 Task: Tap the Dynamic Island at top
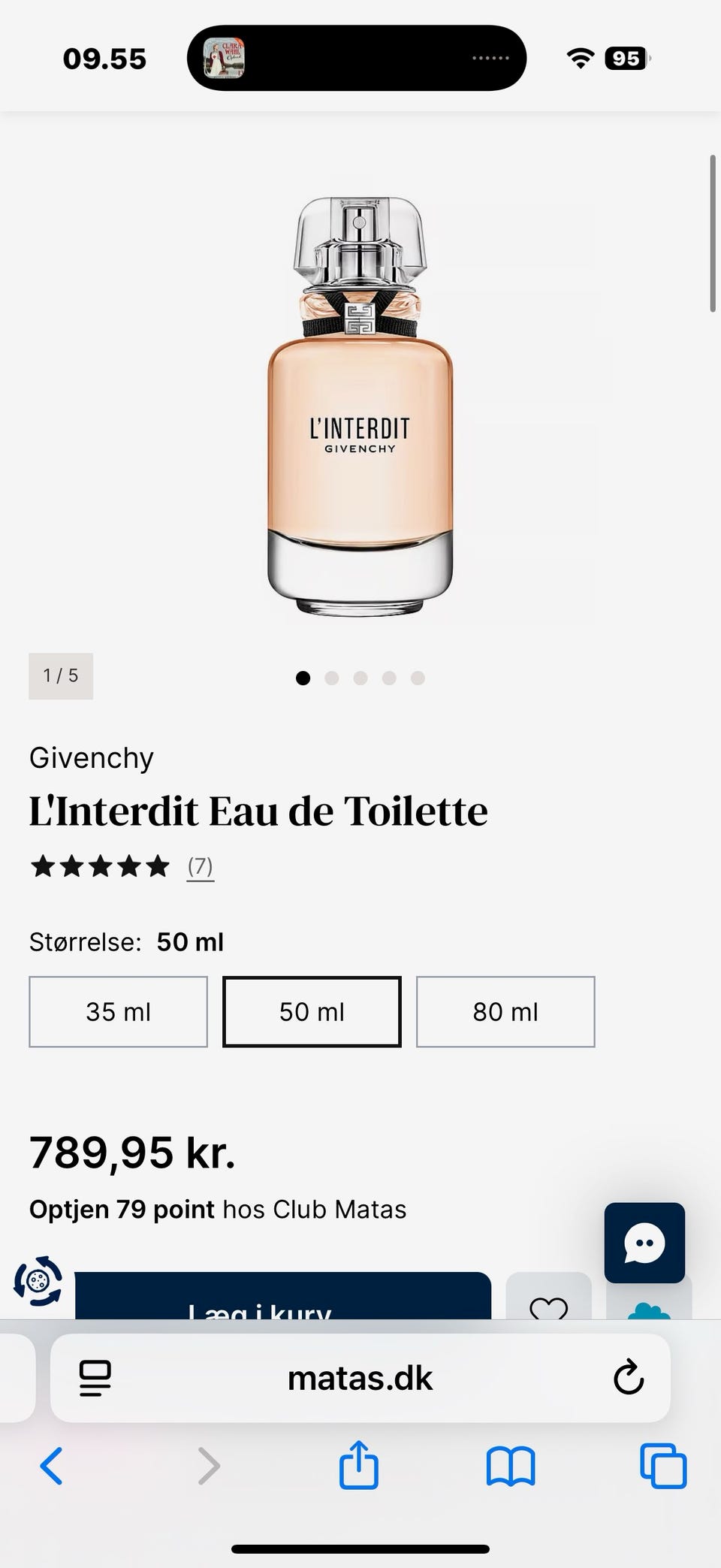pos(357,59)
